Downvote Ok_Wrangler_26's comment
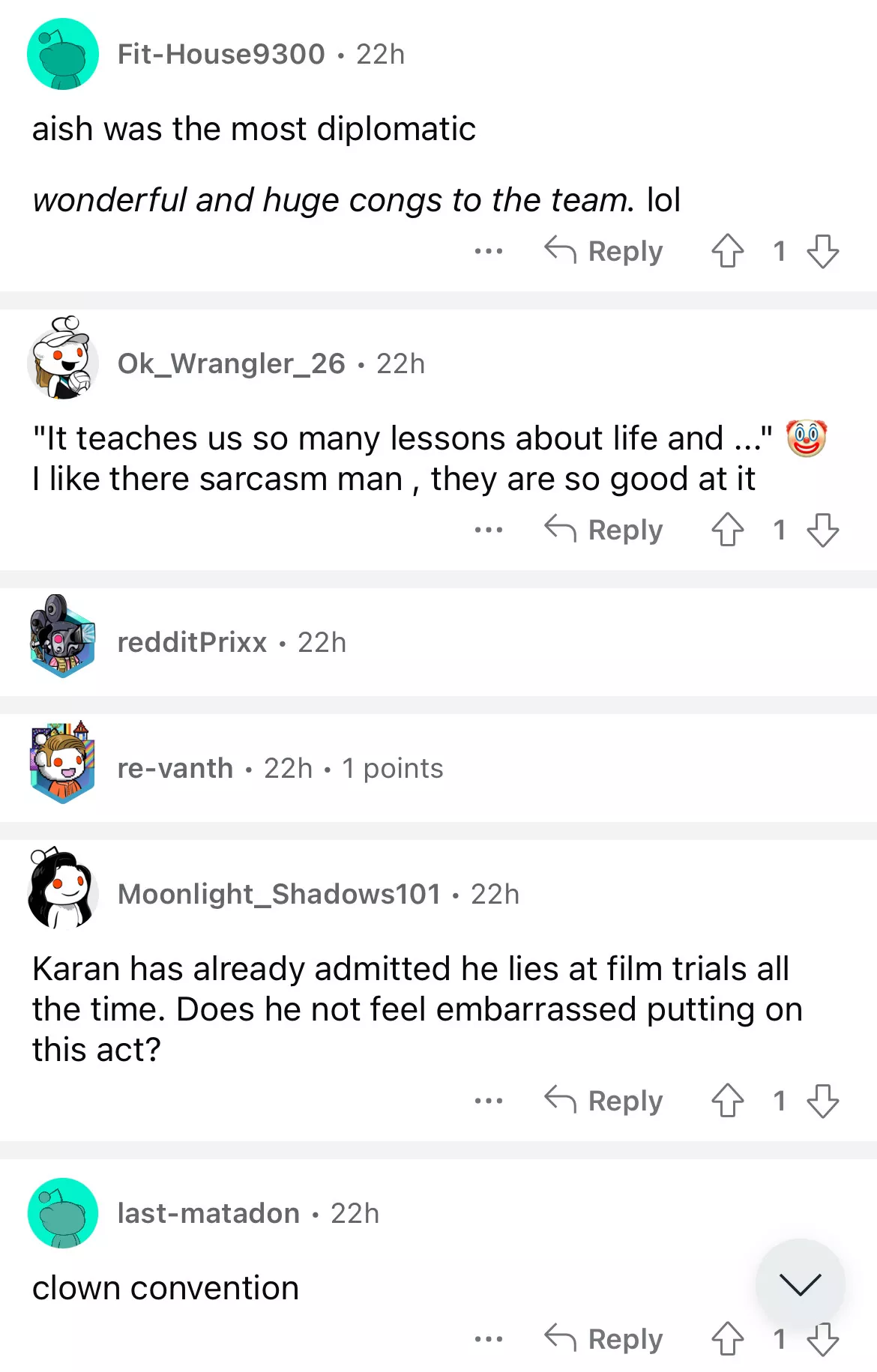Screen dimensions: 877x1372 tap(822, 530)
